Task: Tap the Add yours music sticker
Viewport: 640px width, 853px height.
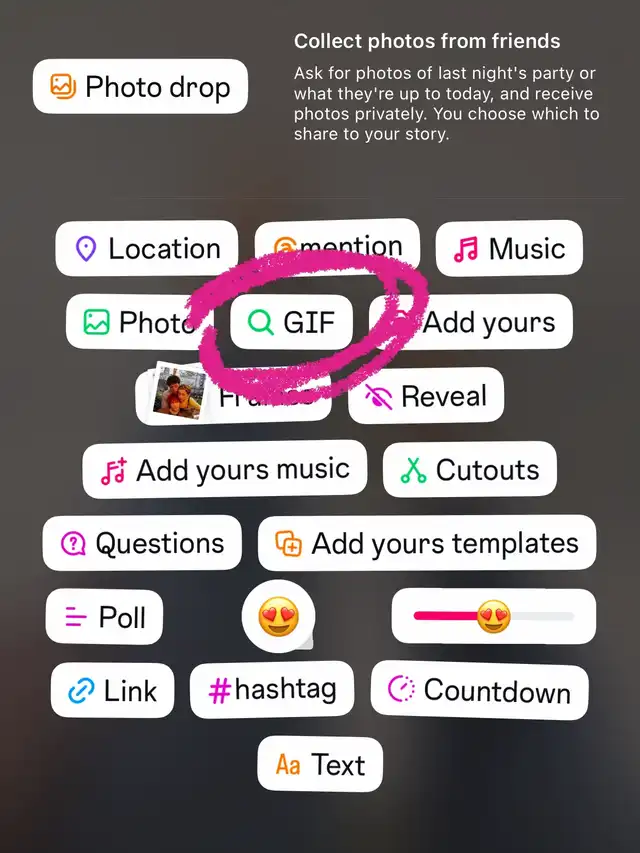Action: pos(225,469)
